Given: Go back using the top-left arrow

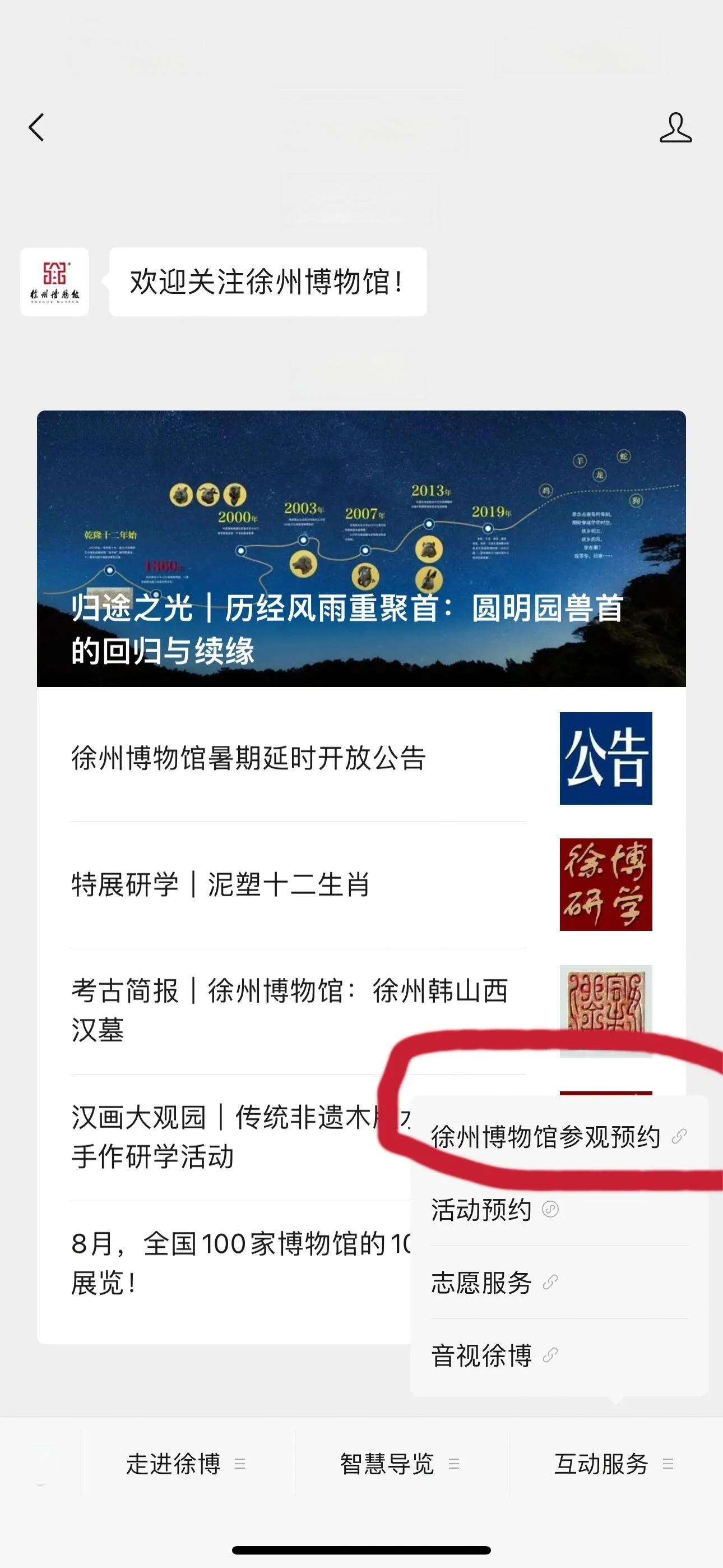Looking at the screenshot, I should [36, 128].
